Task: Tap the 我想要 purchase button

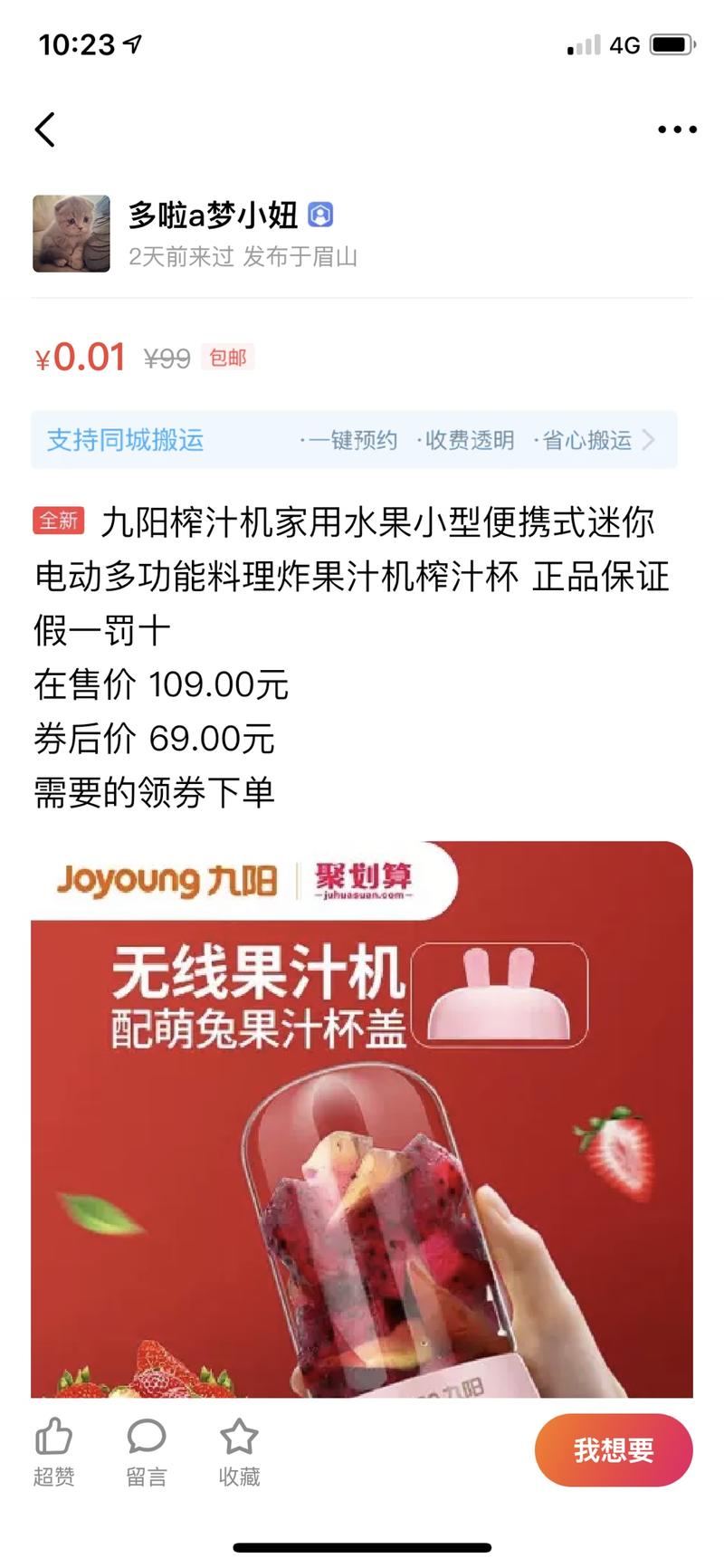Action: (613, 1449)
